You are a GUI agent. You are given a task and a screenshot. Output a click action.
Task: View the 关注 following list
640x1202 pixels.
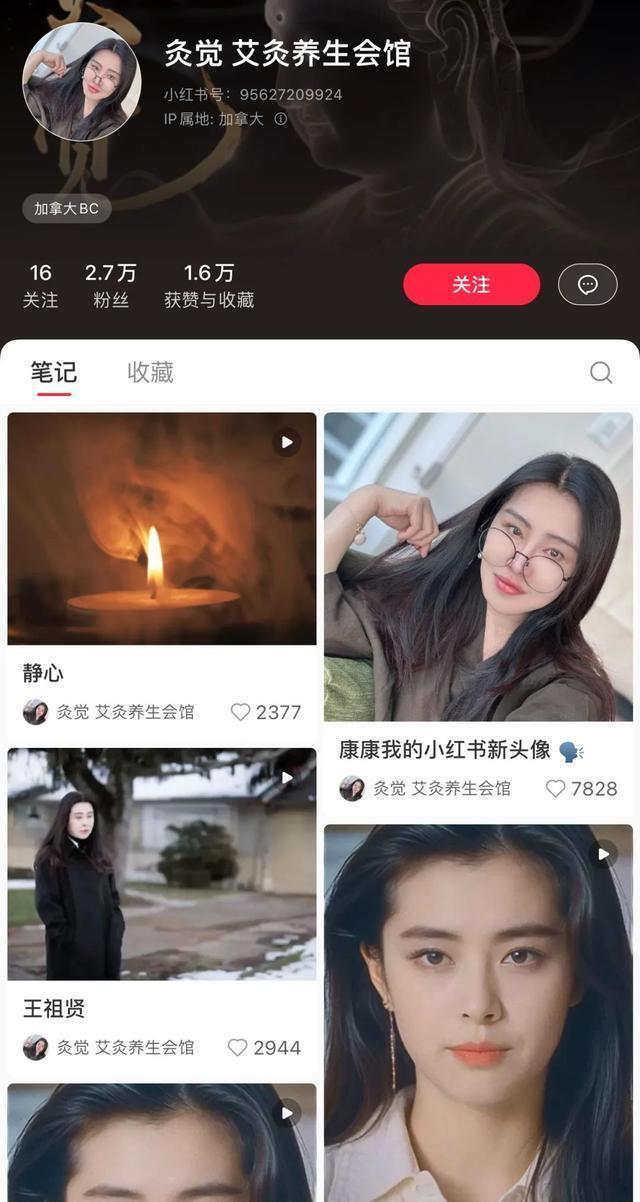coord(40,285)
